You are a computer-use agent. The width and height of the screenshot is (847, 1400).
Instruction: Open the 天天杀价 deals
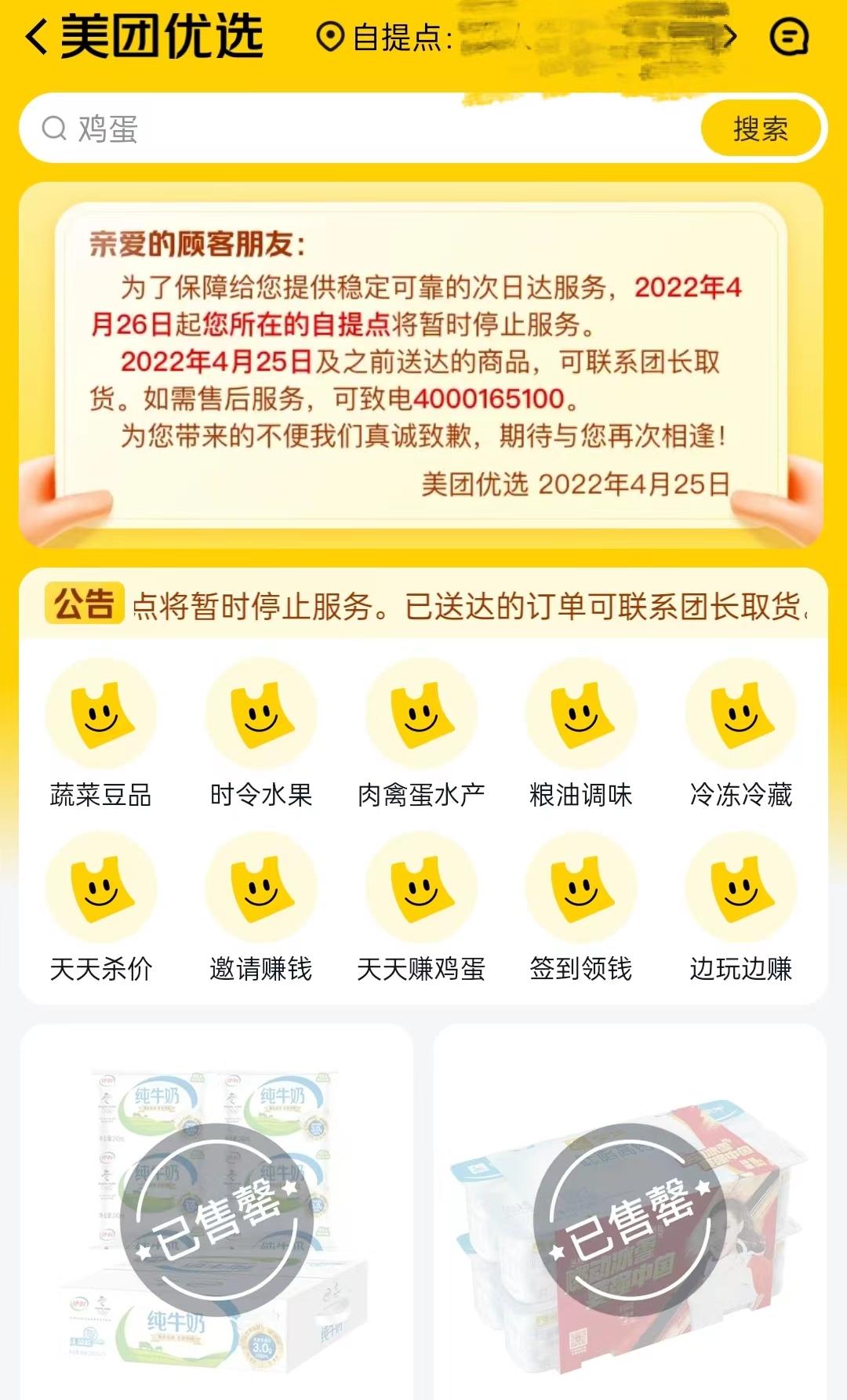(x=100, y=908)
